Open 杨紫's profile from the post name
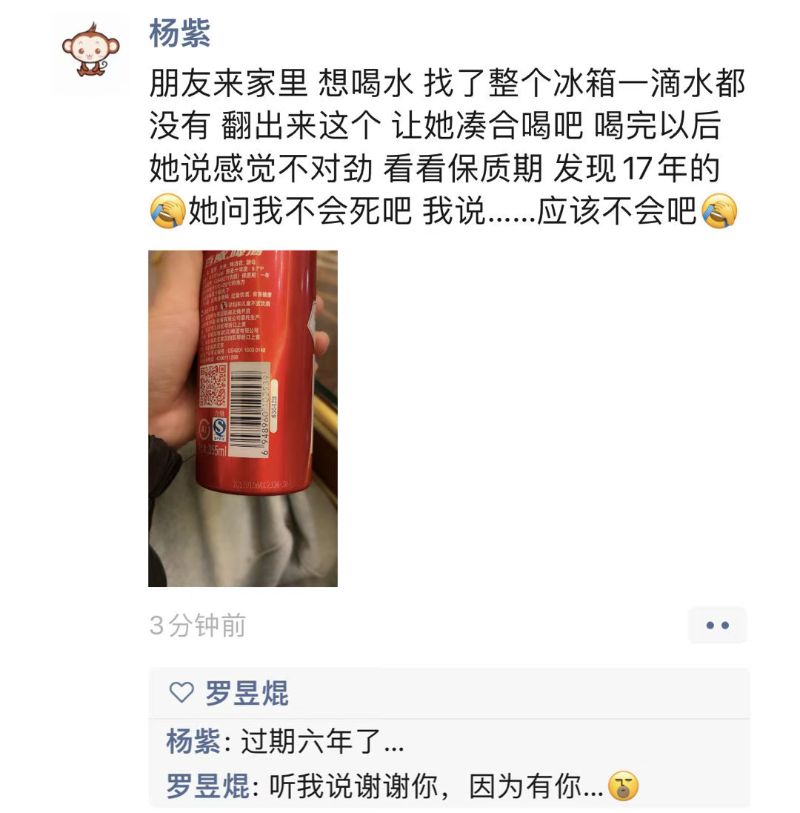The height and width of the screenshot is (813, 800). tap(180, 35)
